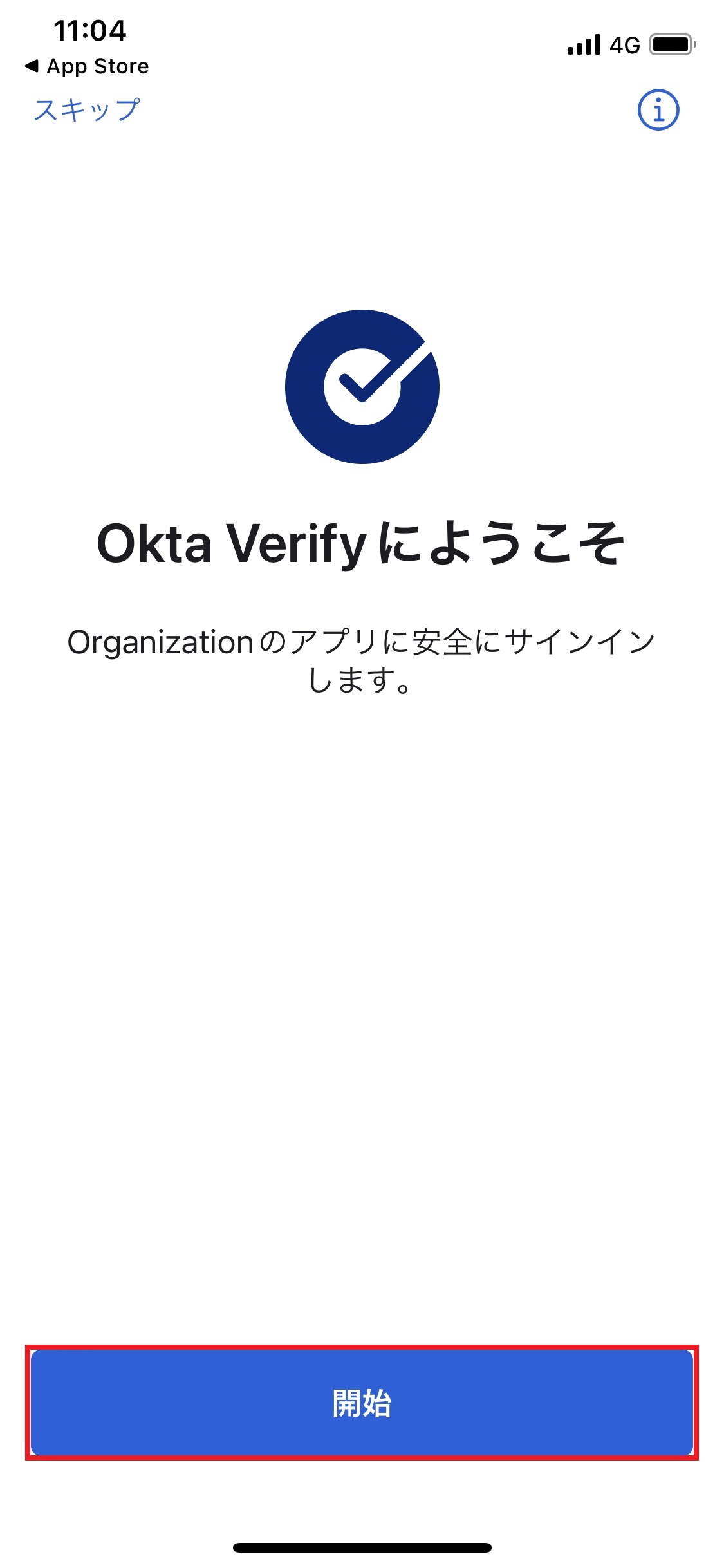The height and width of the screenshot is (1568, 724).
Task: Return to the App Store
Action: tap(87, 66)
